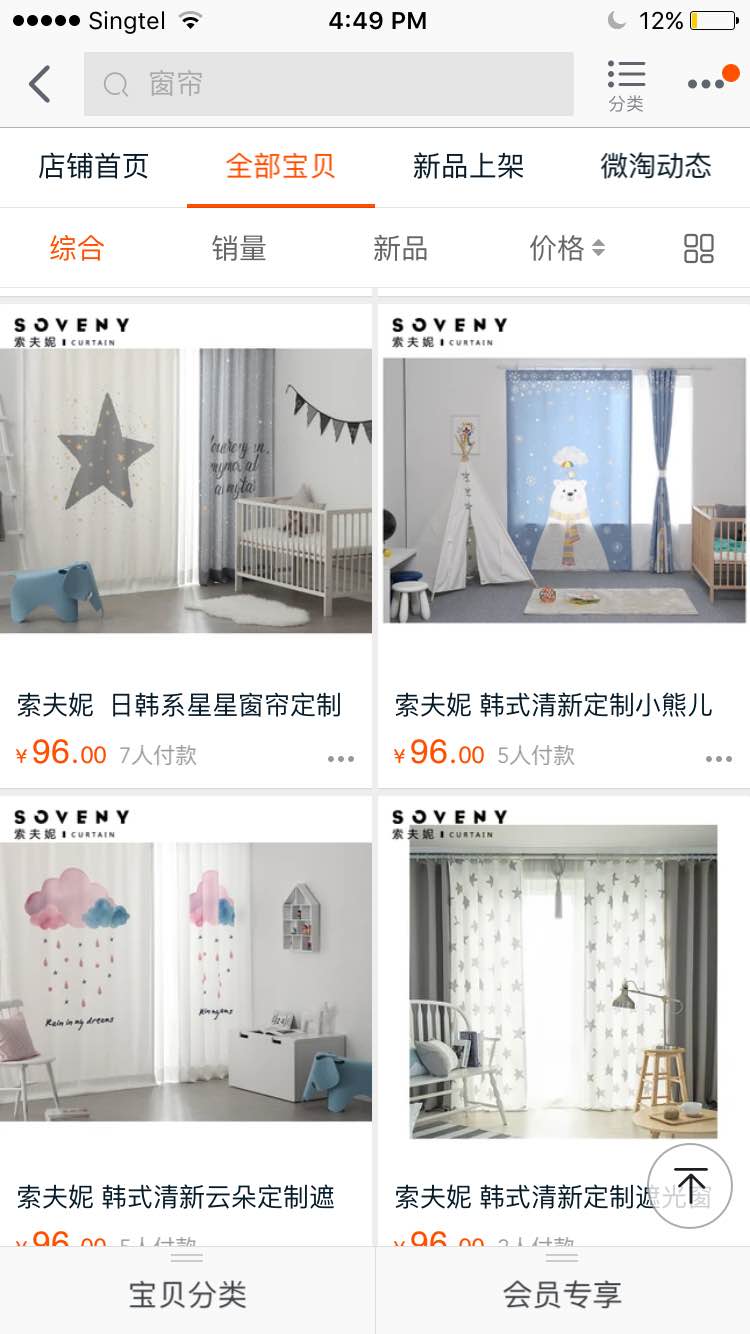The image size is (750, 1334).
Task: Sort by 新品
Action: 400,248
